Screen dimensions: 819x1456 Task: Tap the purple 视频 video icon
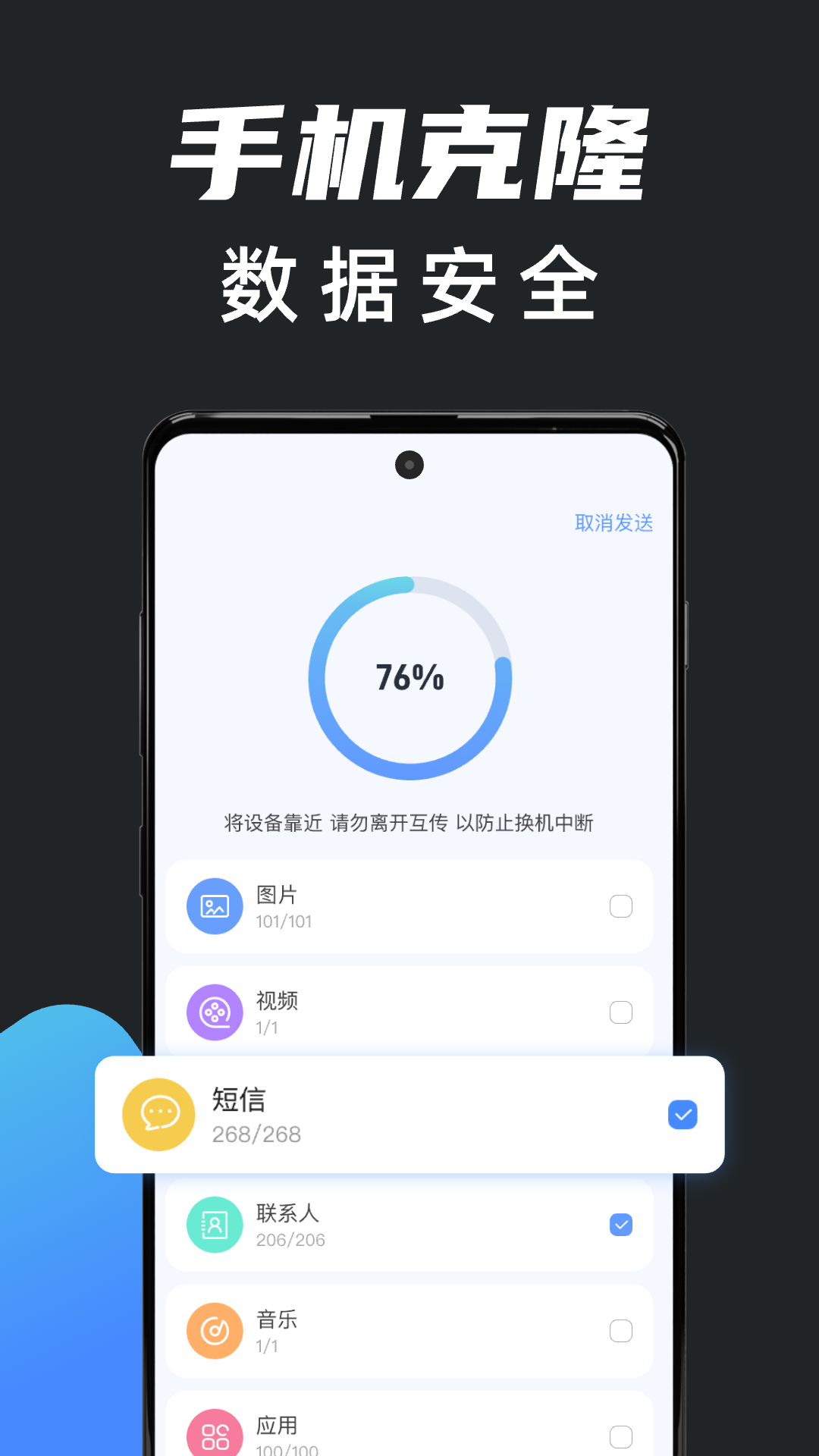coord(214,1012)
